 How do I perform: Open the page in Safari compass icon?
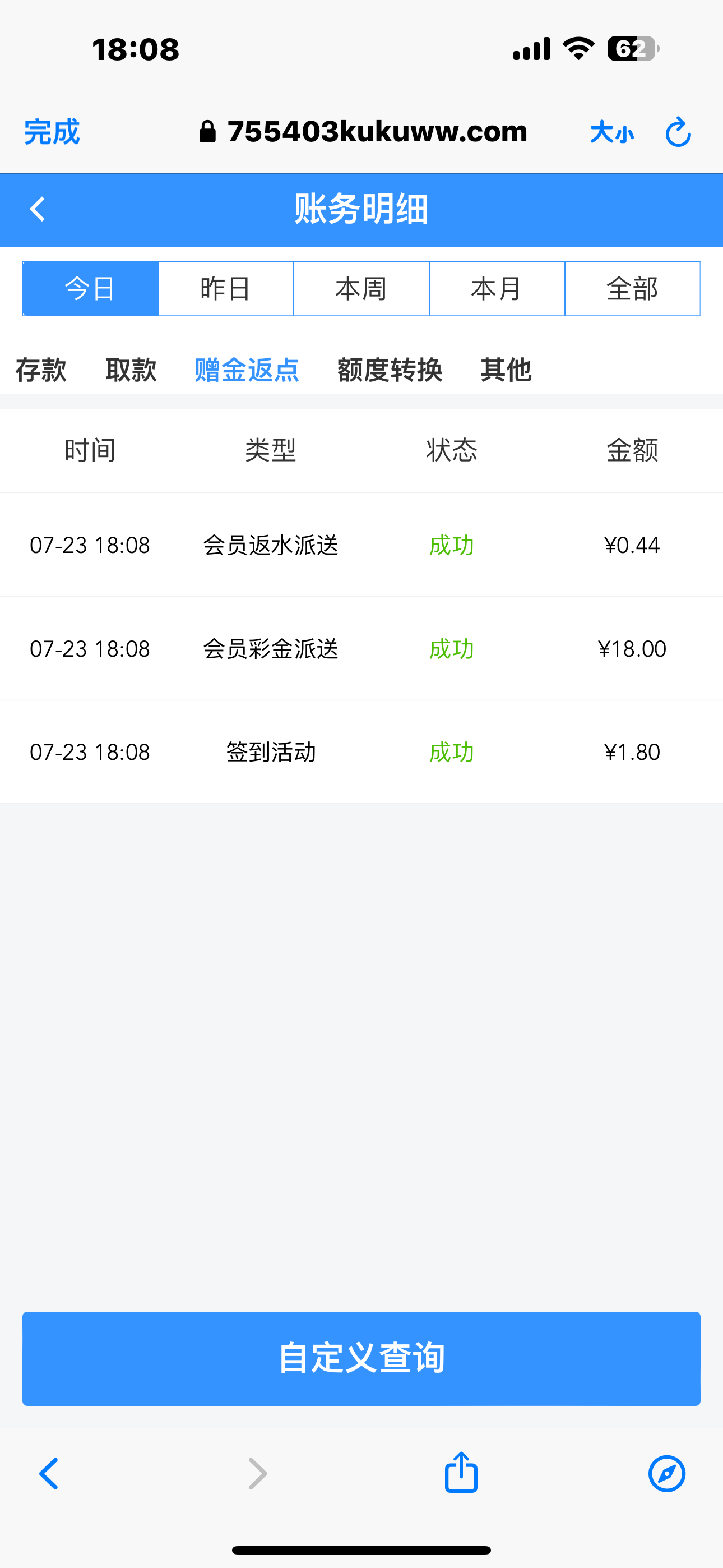click(666, 1474)
